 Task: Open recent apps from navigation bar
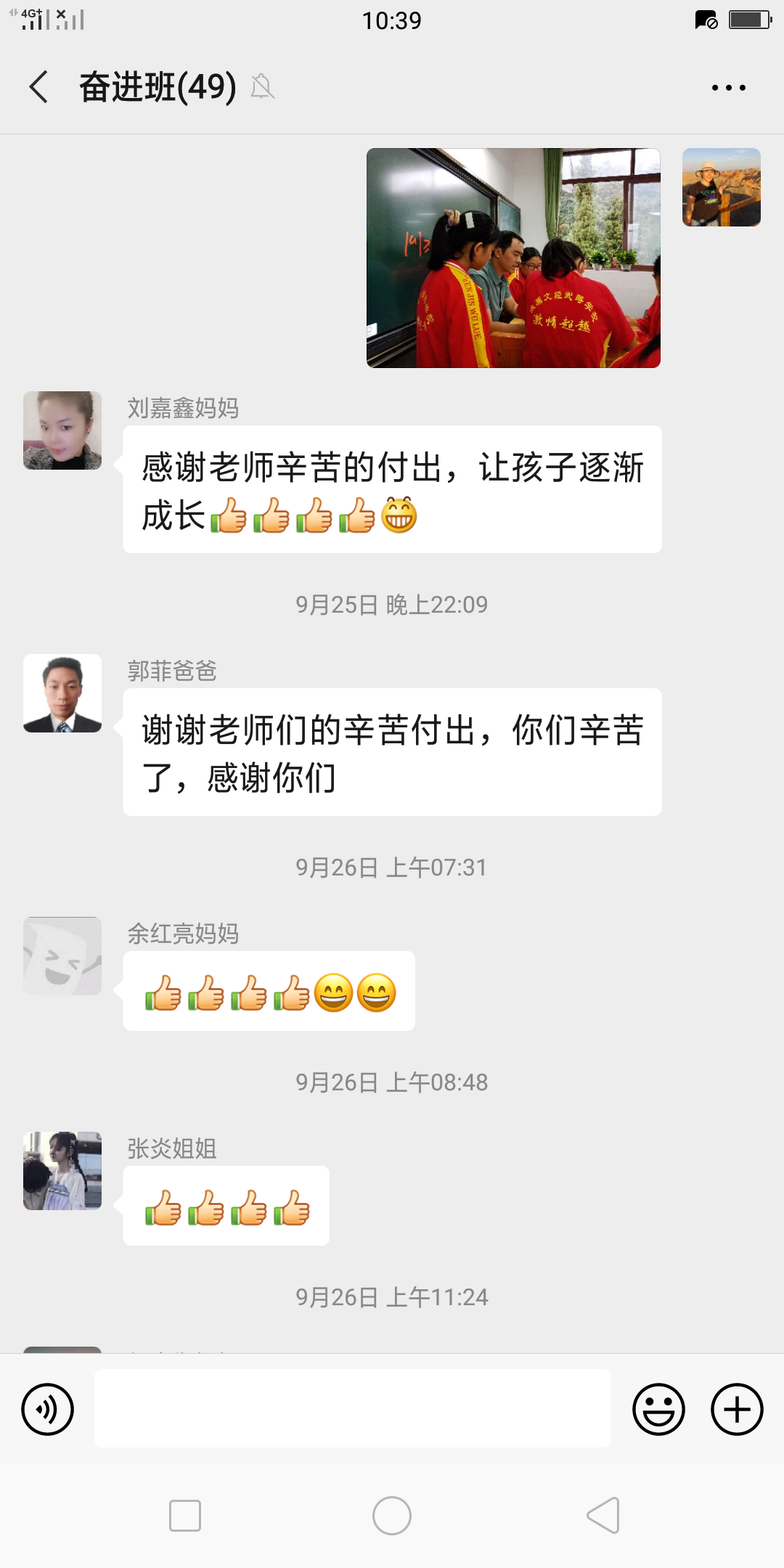(x=185, y=1516)
